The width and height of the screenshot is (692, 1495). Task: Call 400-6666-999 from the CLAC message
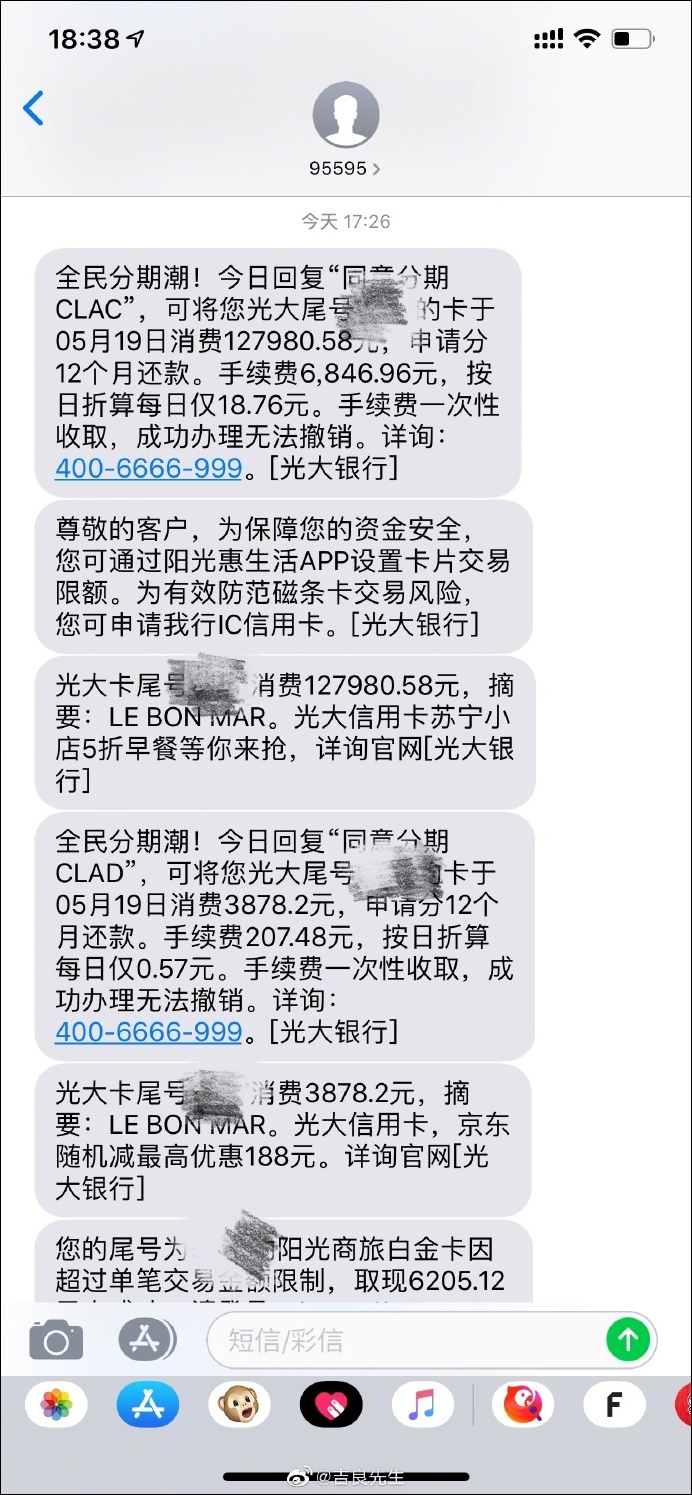click(x=148, y=468)
